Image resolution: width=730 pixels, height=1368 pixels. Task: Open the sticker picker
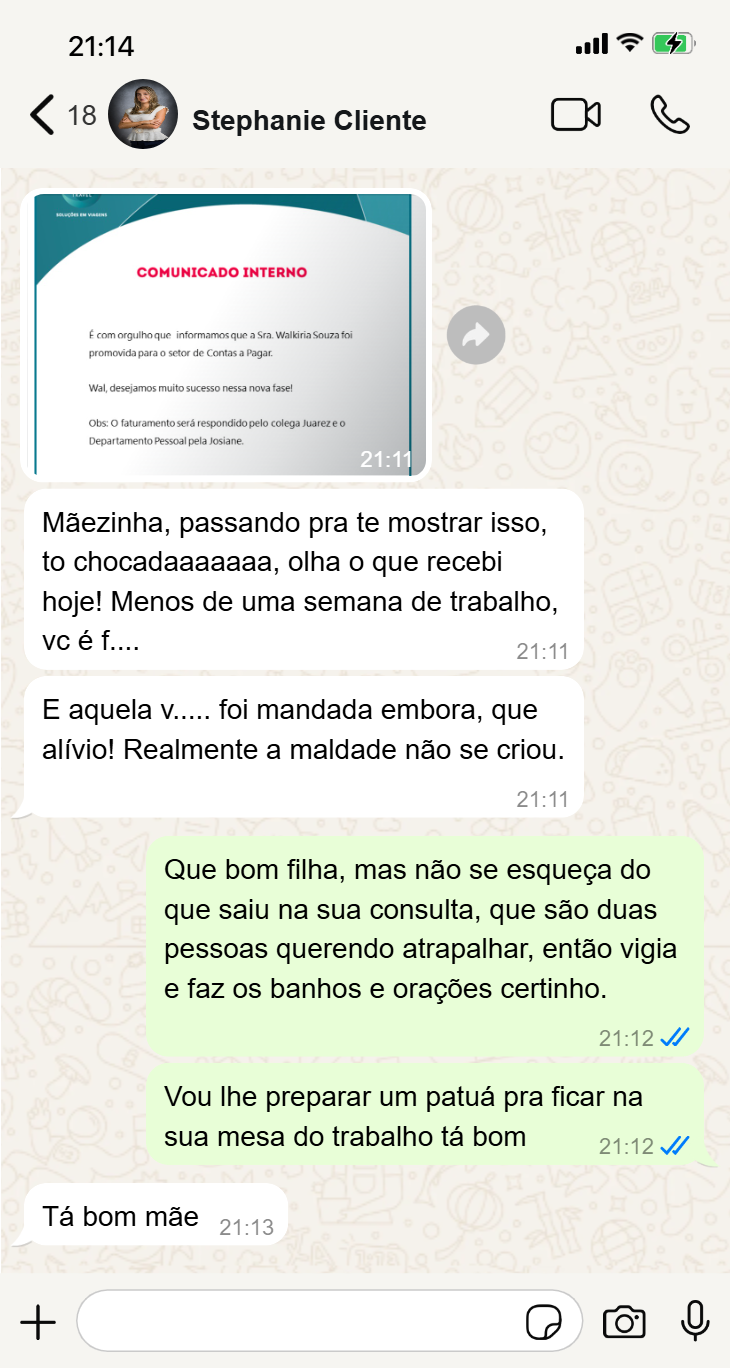click(x=544, y=1322)
